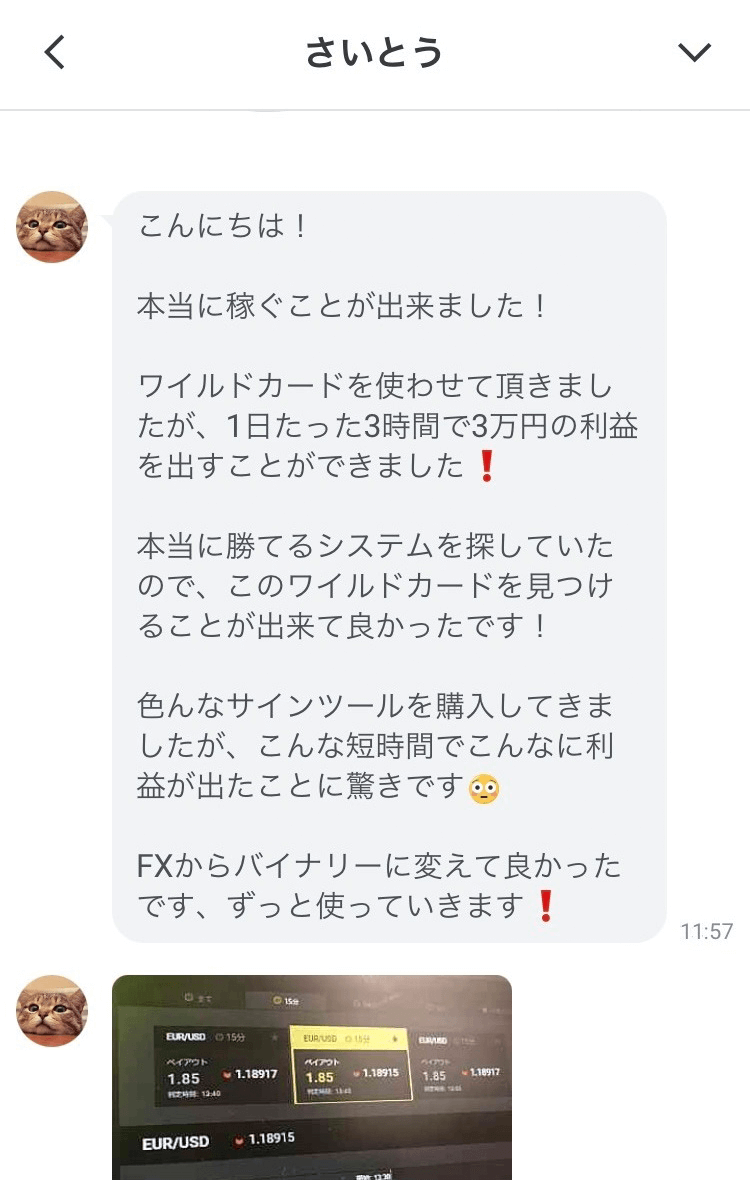750x1180 pixels.
Task: Go back from さいとう chat
Action: 55,52
